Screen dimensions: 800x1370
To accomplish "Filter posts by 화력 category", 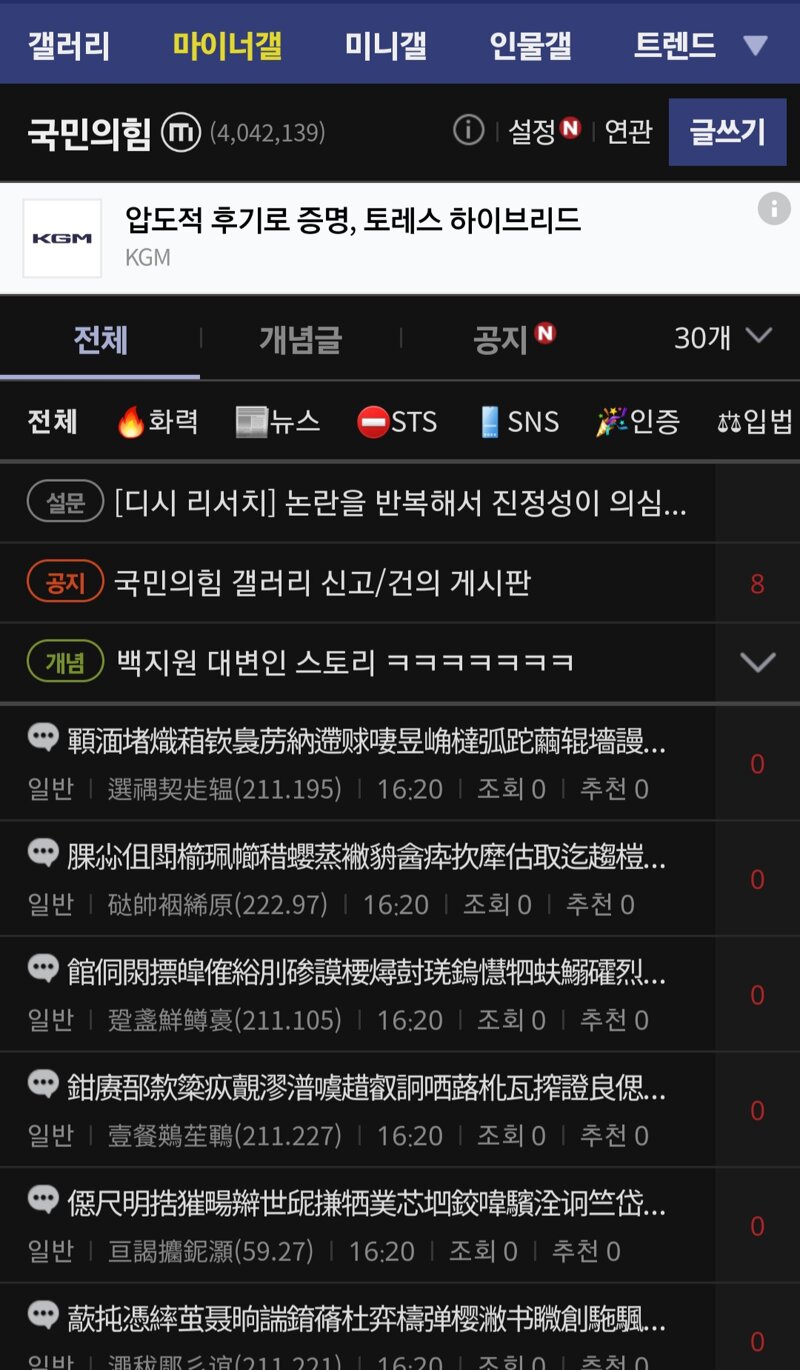I will pyautogui.click(x=158, y=422).
